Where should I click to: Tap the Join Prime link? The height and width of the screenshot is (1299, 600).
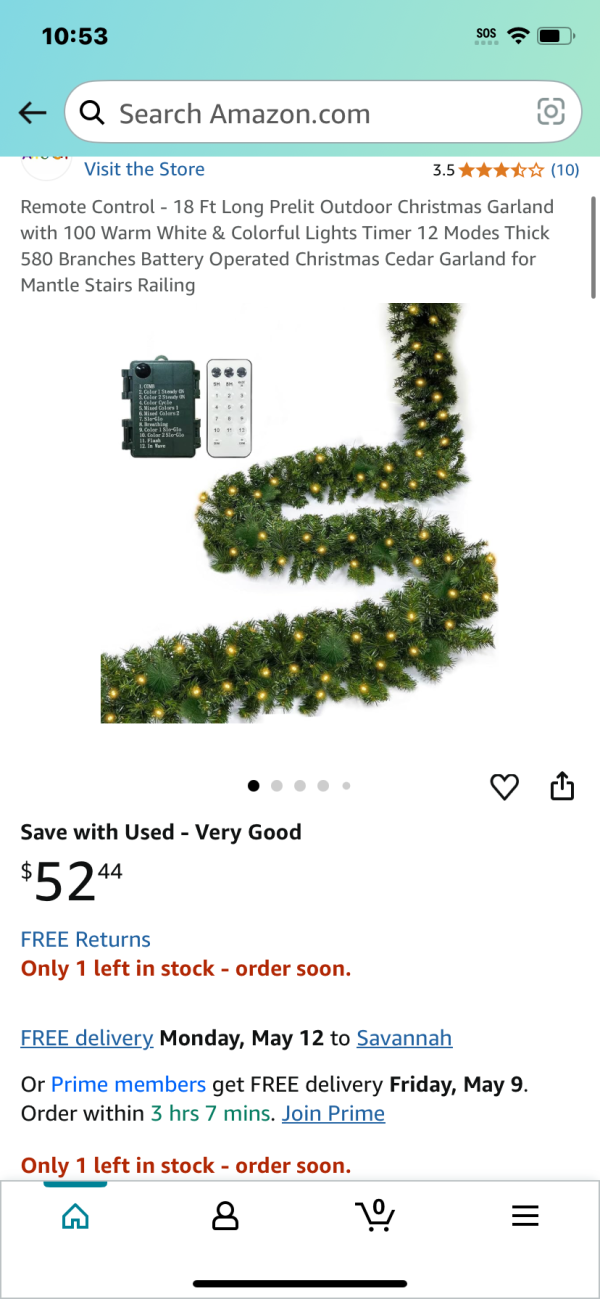(333, 1113)
